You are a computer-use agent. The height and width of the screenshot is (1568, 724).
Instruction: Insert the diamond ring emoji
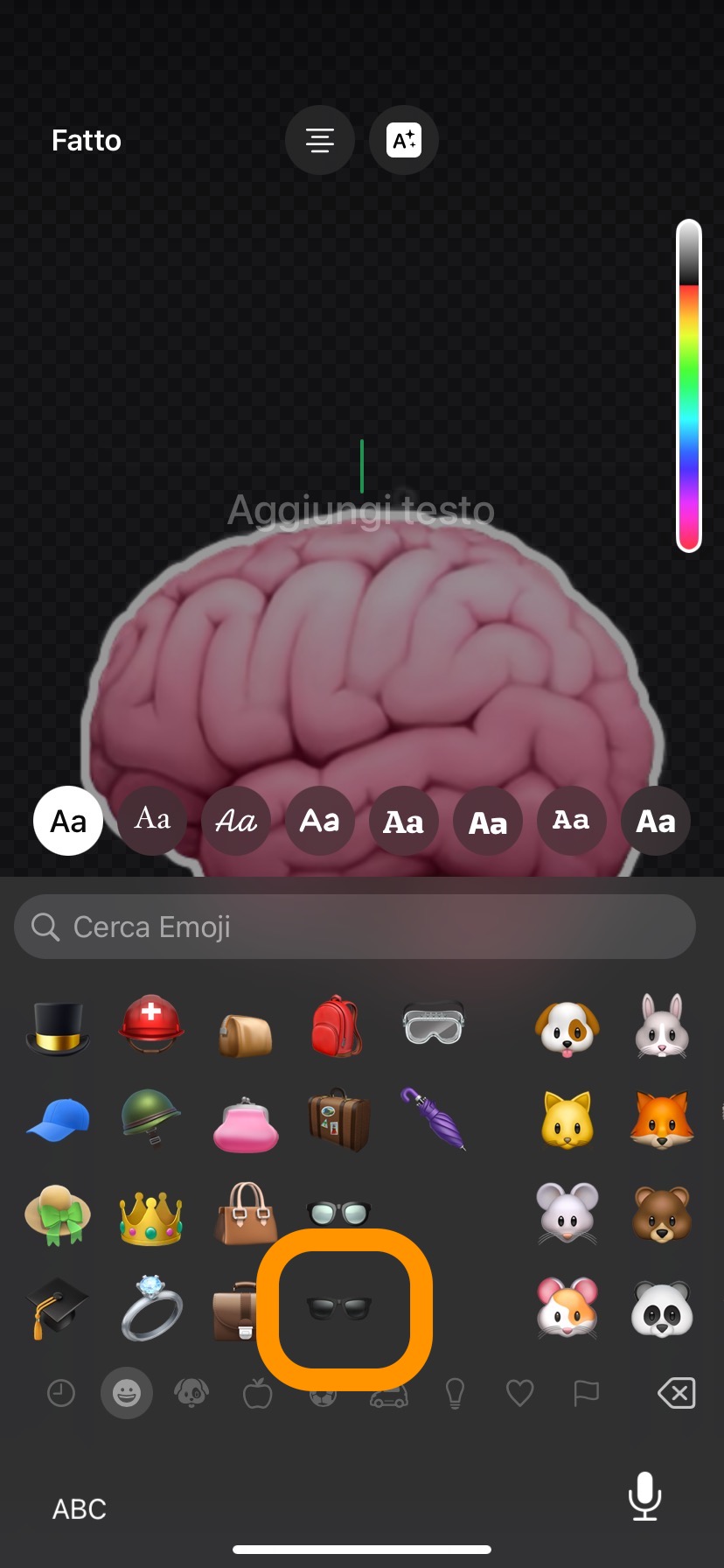[152, 1308]
